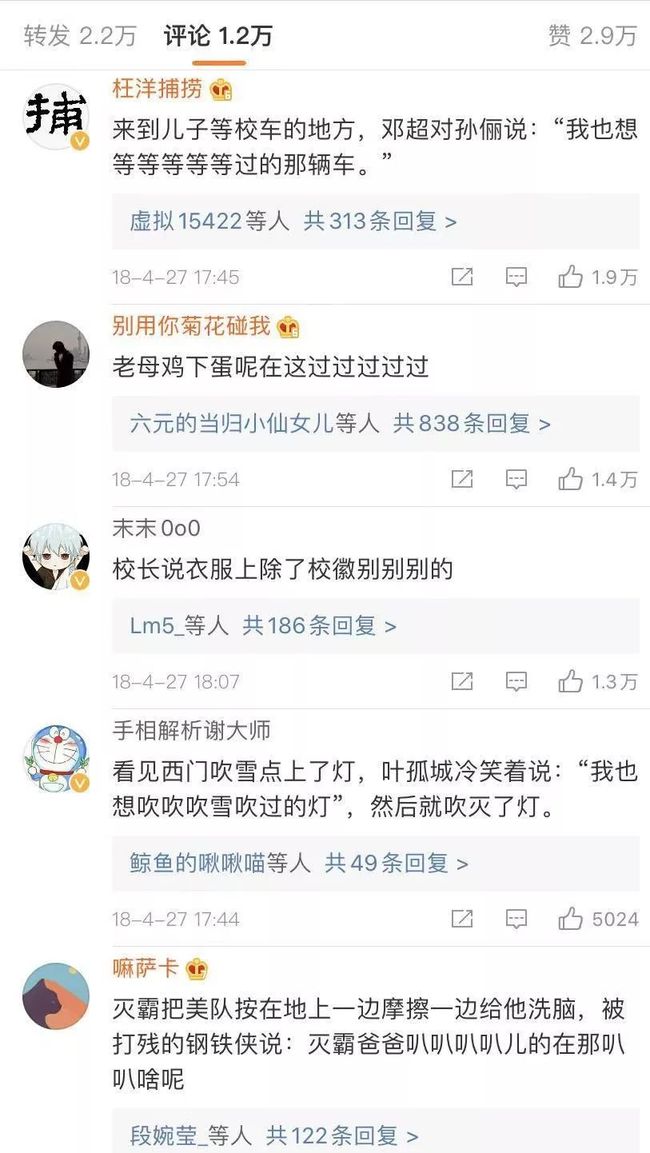650x1153 pixels.
Task: Like 枉洋捕捞's comment
Action: coord(597,277)
